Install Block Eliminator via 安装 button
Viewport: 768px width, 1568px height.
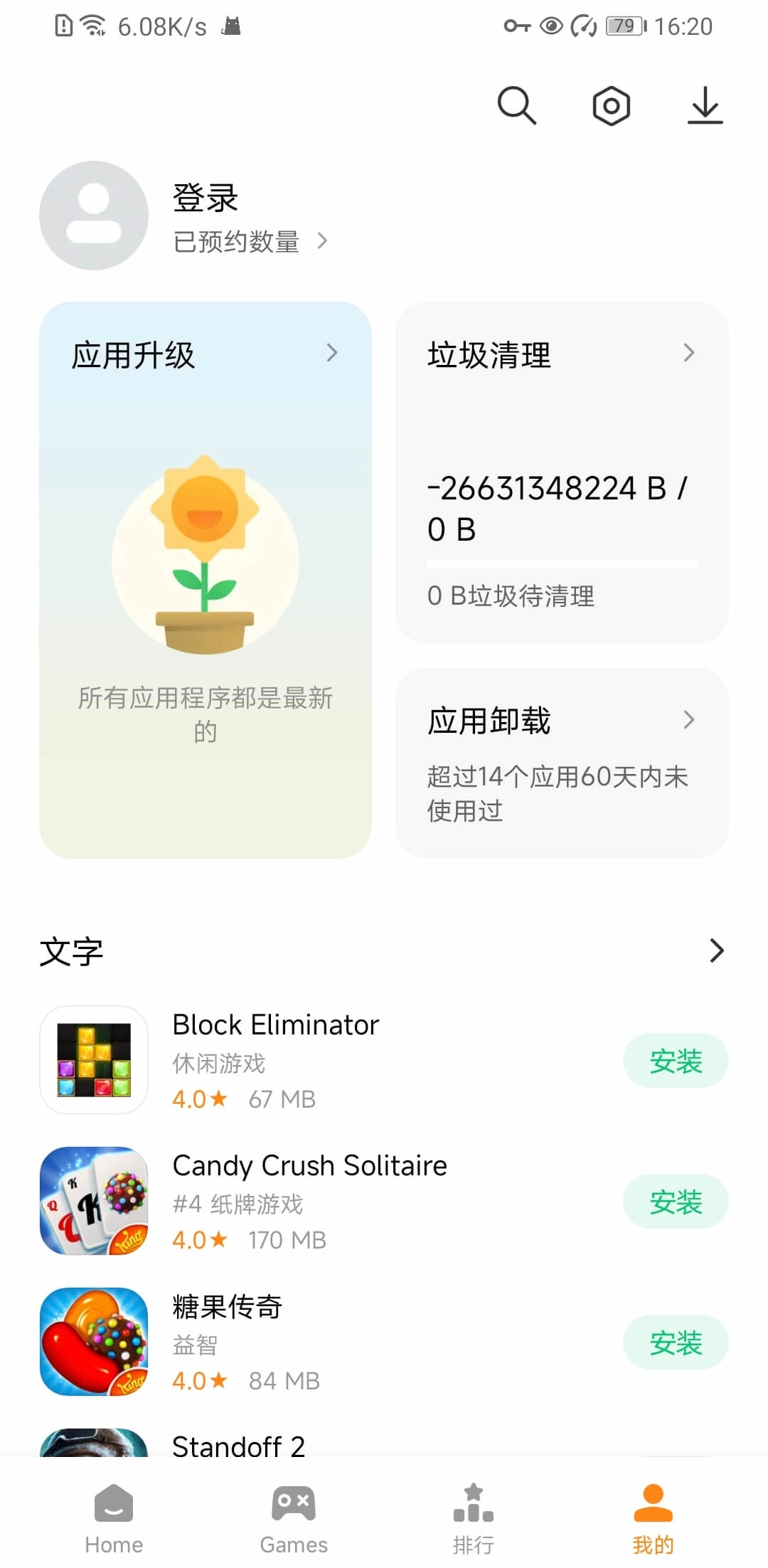tap(676, 1059)
